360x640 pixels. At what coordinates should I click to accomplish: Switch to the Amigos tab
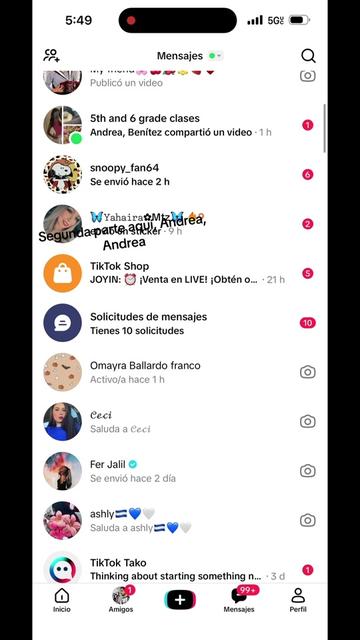click(121, 600)
